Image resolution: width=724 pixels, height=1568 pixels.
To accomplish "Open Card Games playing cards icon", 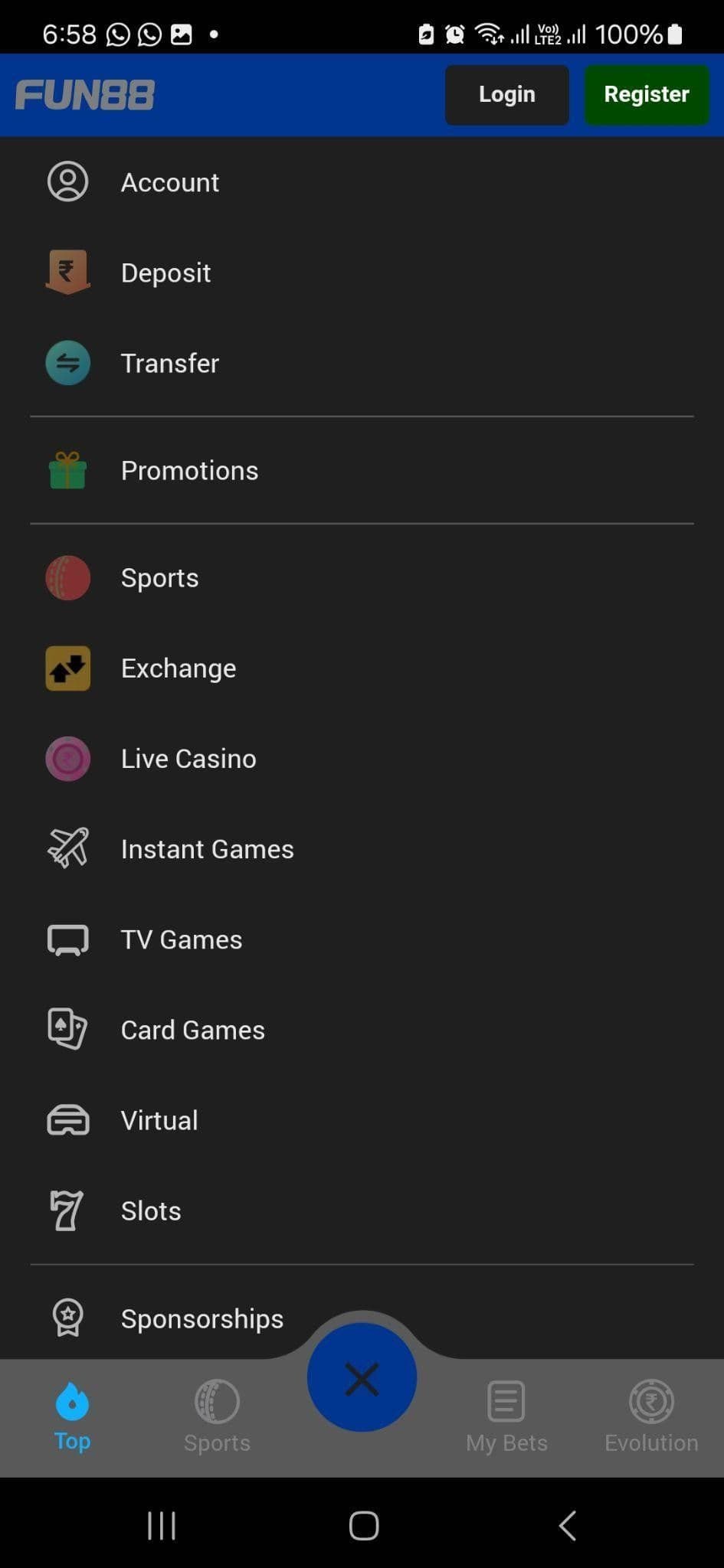I will (x=68, y=1029).
